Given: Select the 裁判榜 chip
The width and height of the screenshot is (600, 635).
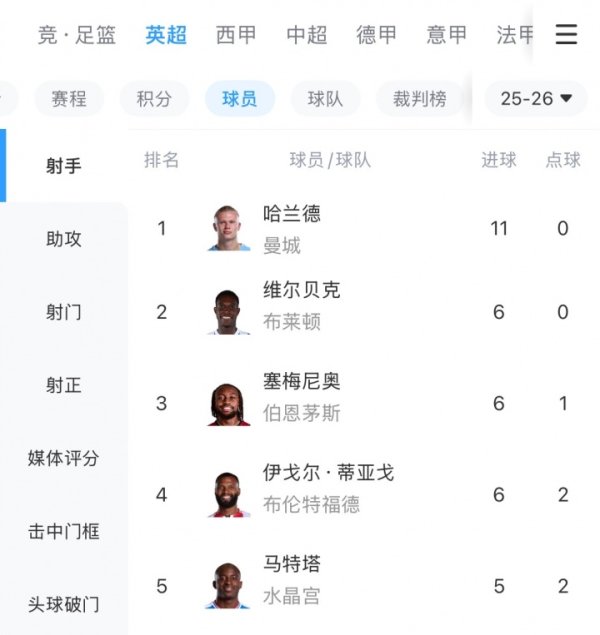Looking at the screenshot, I should [419, 98].
